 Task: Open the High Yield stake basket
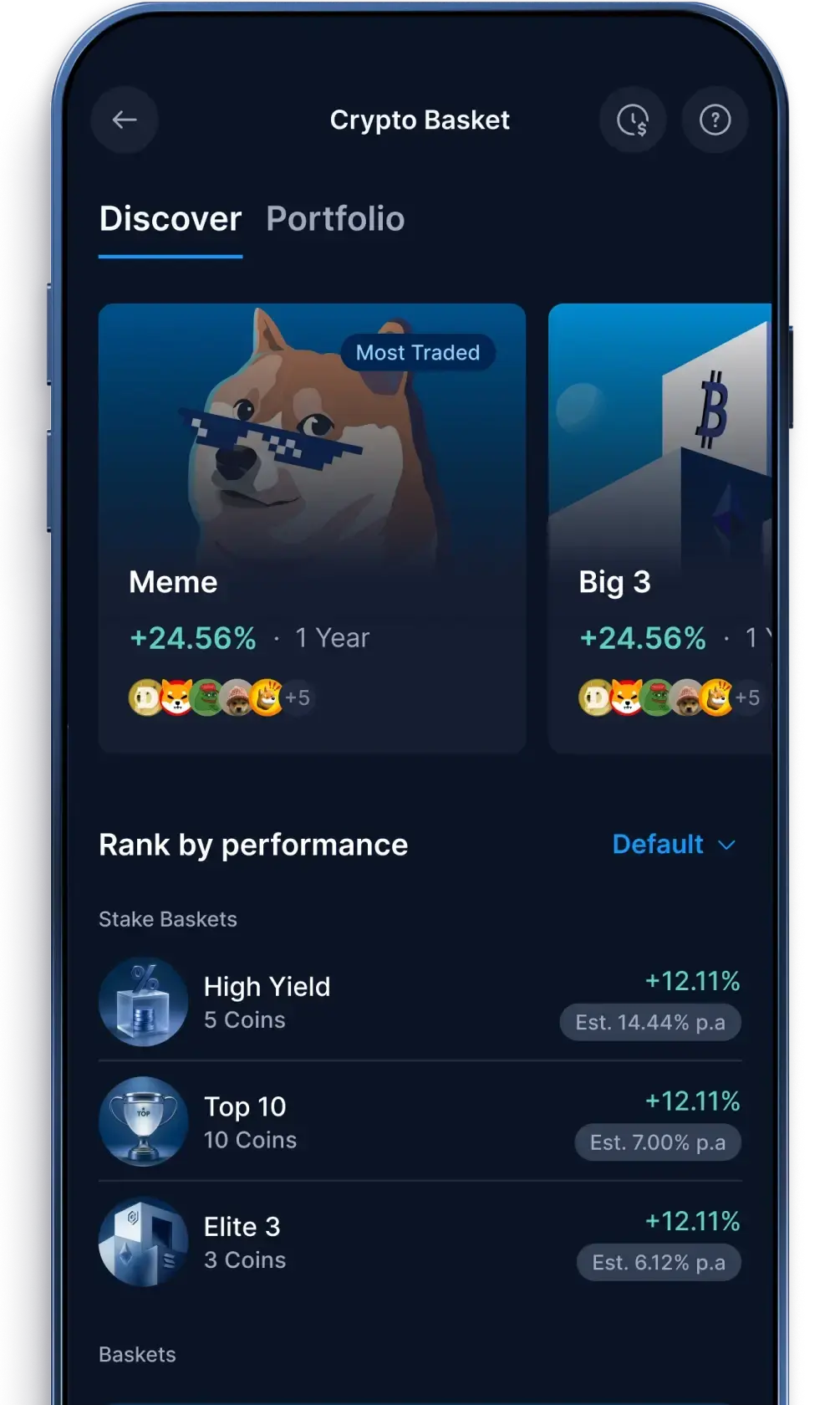click(420, 1002)
